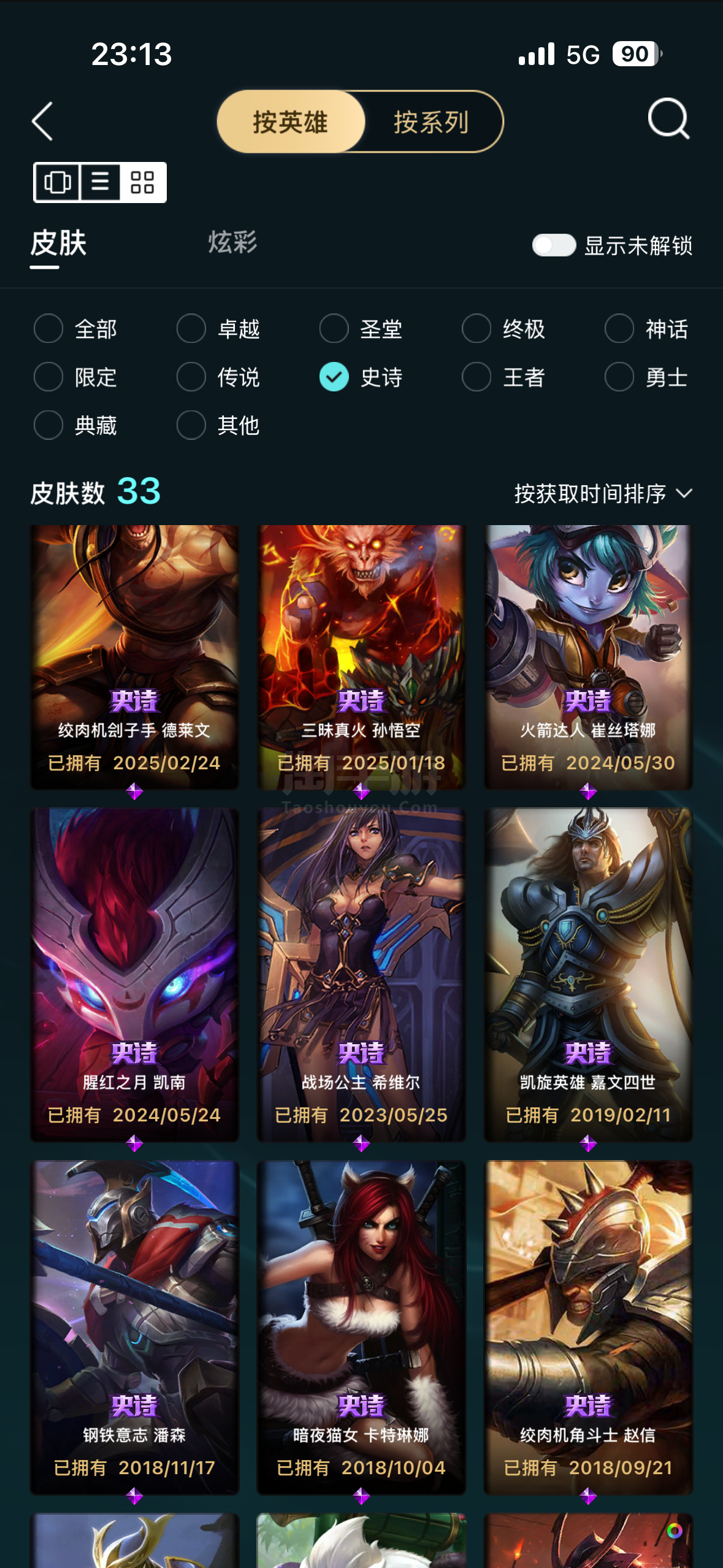The height and width of the screenshot is (1568, 723).
Task: Select the 神话 filter option
Action: pos(646,329)
